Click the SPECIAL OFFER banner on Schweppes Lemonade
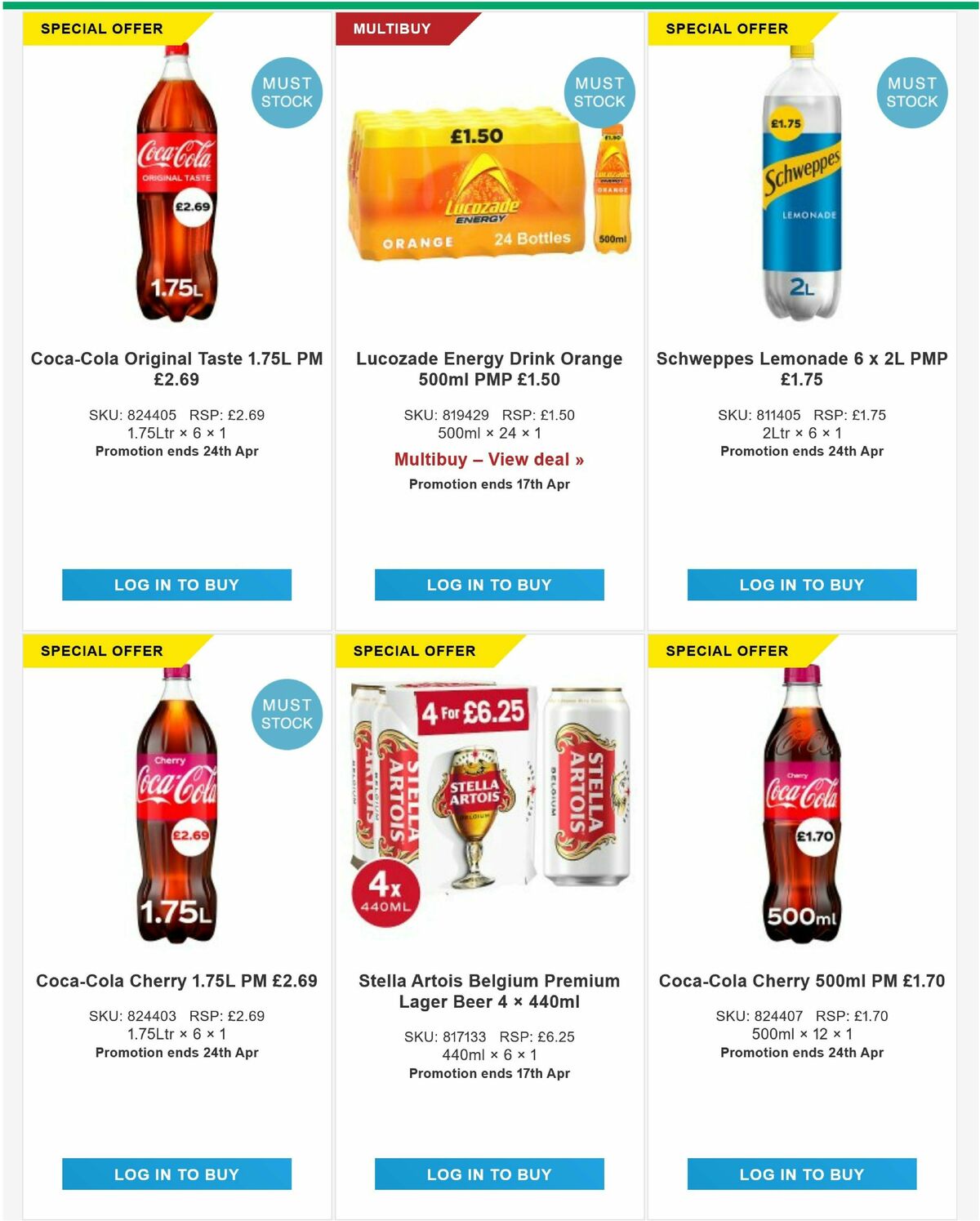This screenshot has width=980, height=1221. 726,28
